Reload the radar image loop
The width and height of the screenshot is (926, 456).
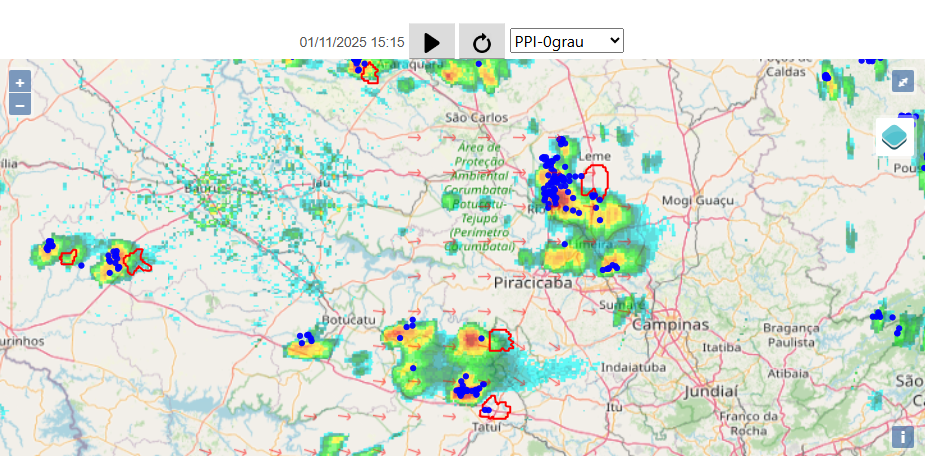pyautogui.click(x=482, y=42)
